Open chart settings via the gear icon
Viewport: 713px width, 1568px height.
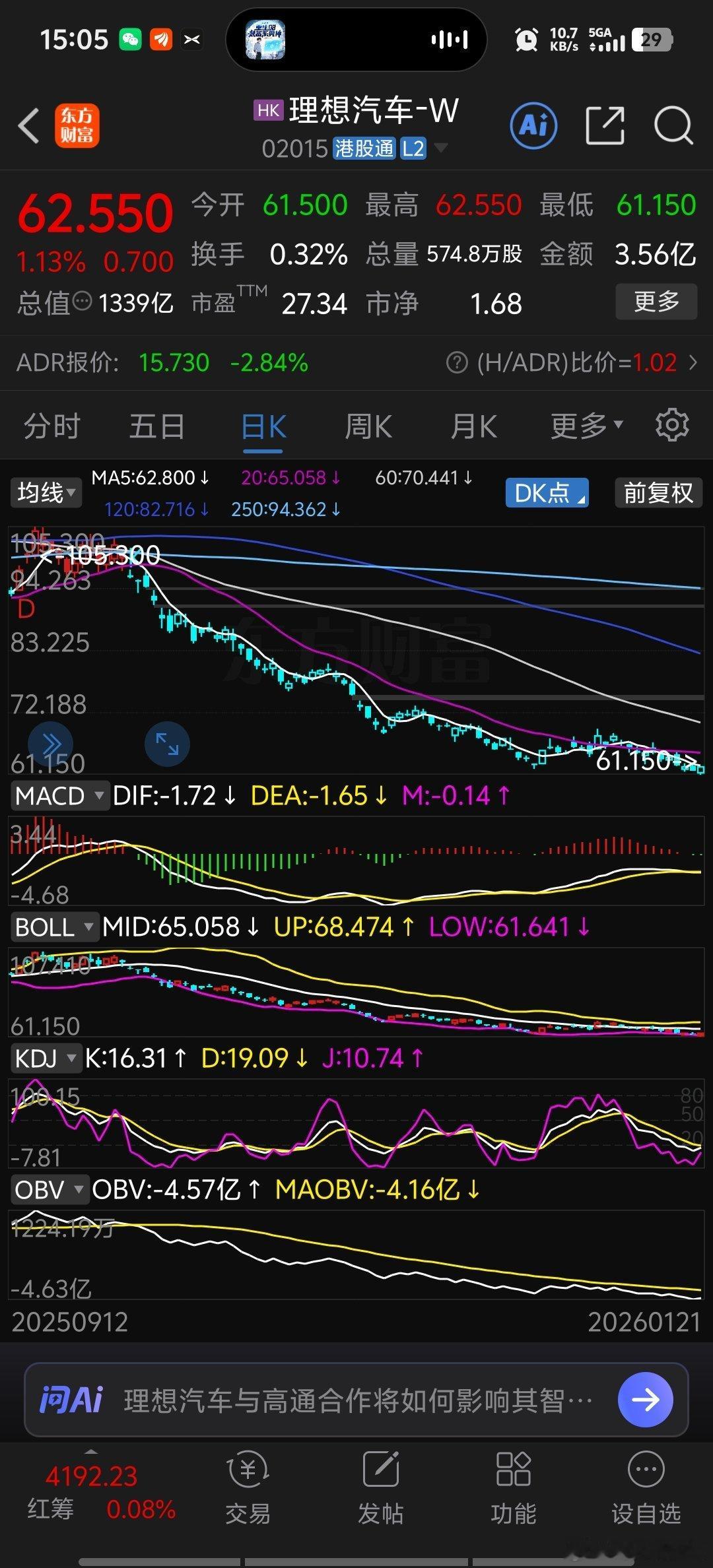[x=672, y=425]
